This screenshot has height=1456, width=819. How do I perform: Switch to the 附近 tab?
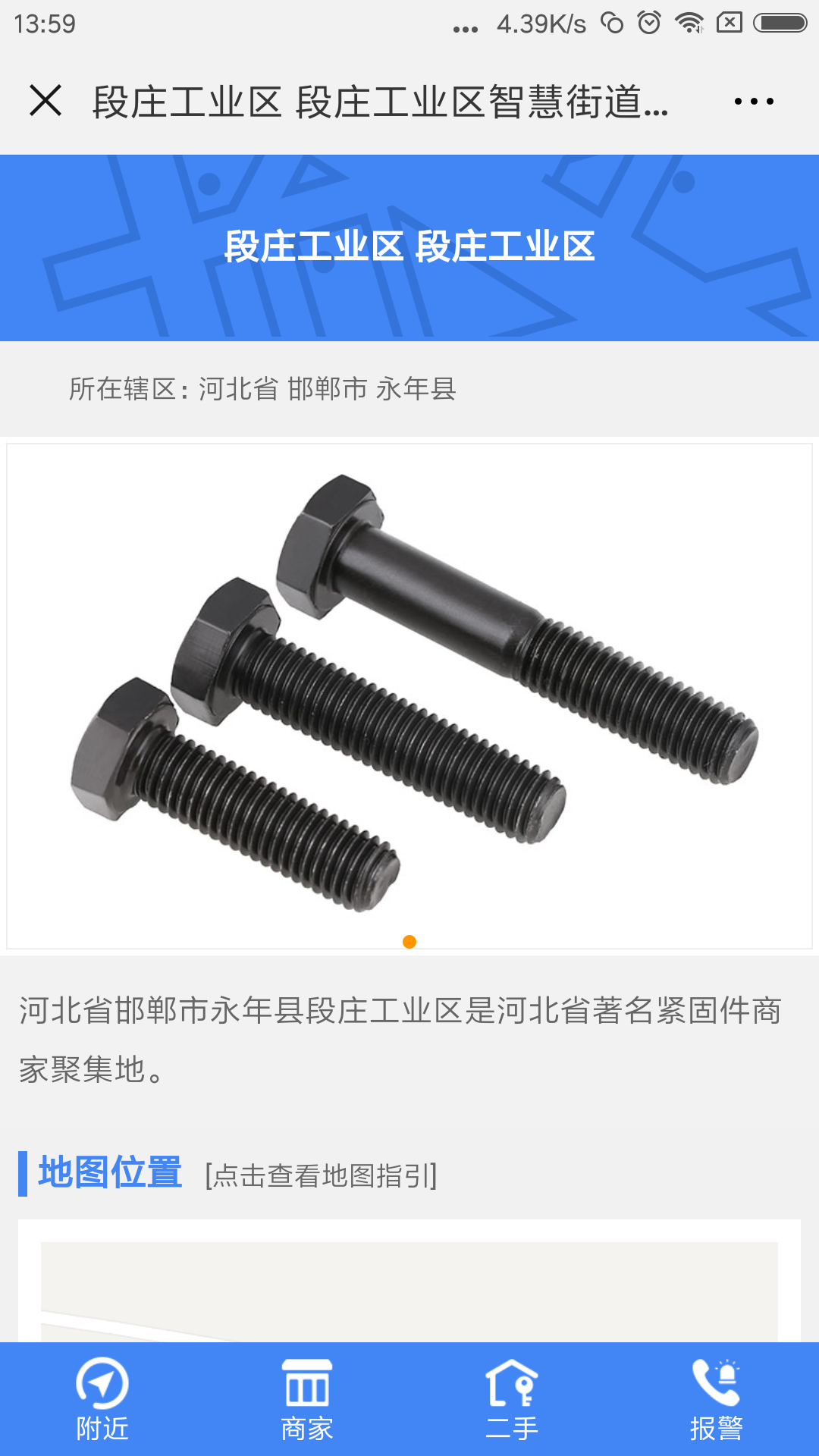click(102, 1400)
